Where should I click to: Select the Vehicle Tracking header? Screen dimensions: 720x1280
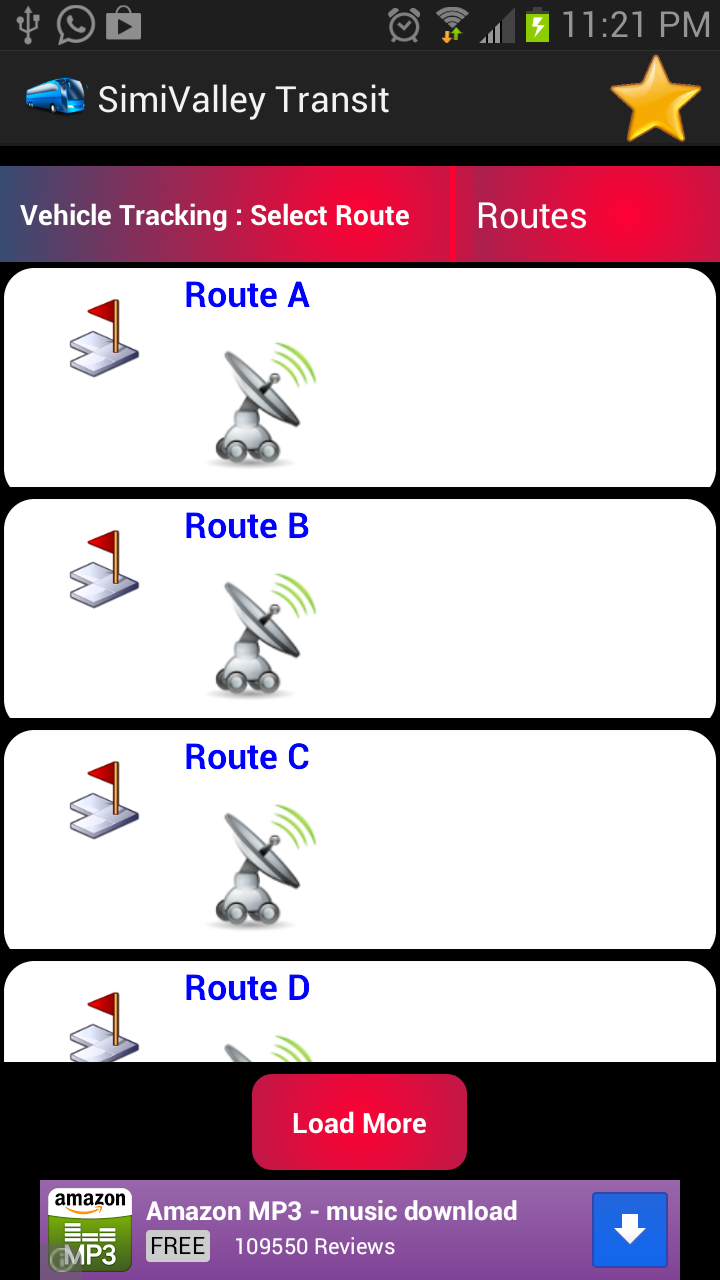click(x=217, y=215)
